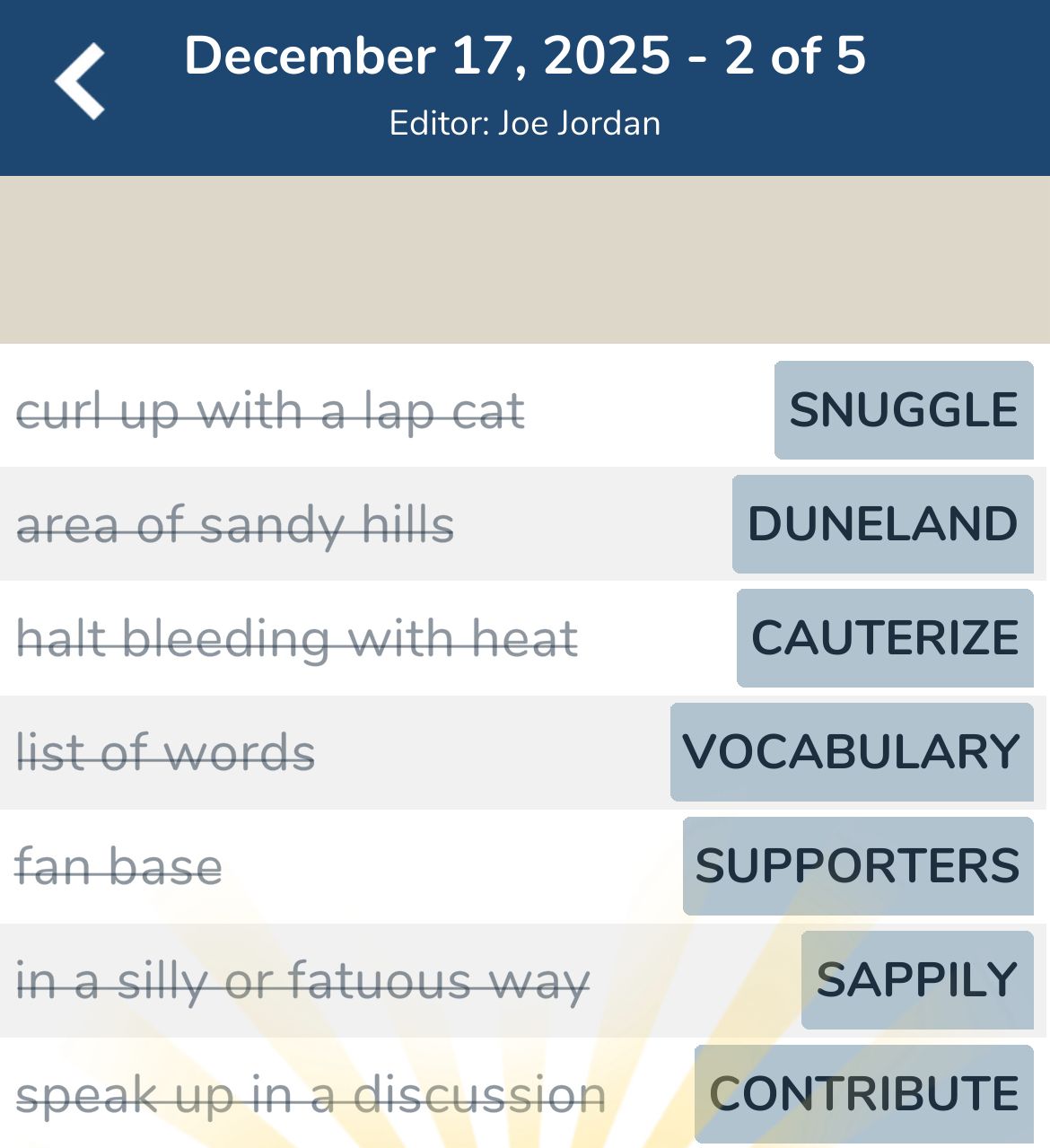This screenshot has width=1050, height=1148.
Task: Select the clue 'halt bleeding with heat'
Action: [x=299, y=639]
